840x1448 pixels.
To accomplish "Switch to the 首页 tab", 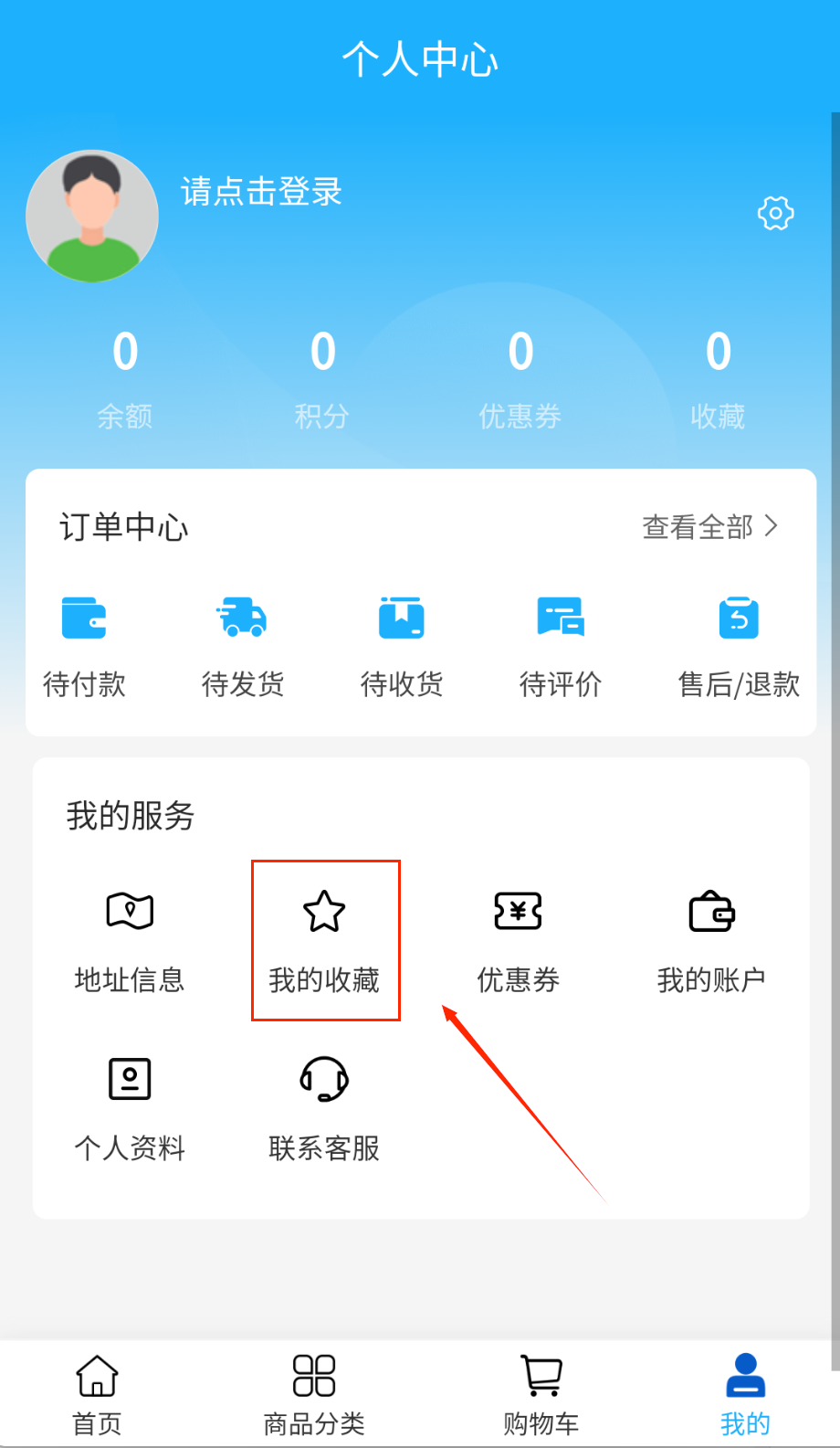I will pyautogui.click(x=97, y=1394).
